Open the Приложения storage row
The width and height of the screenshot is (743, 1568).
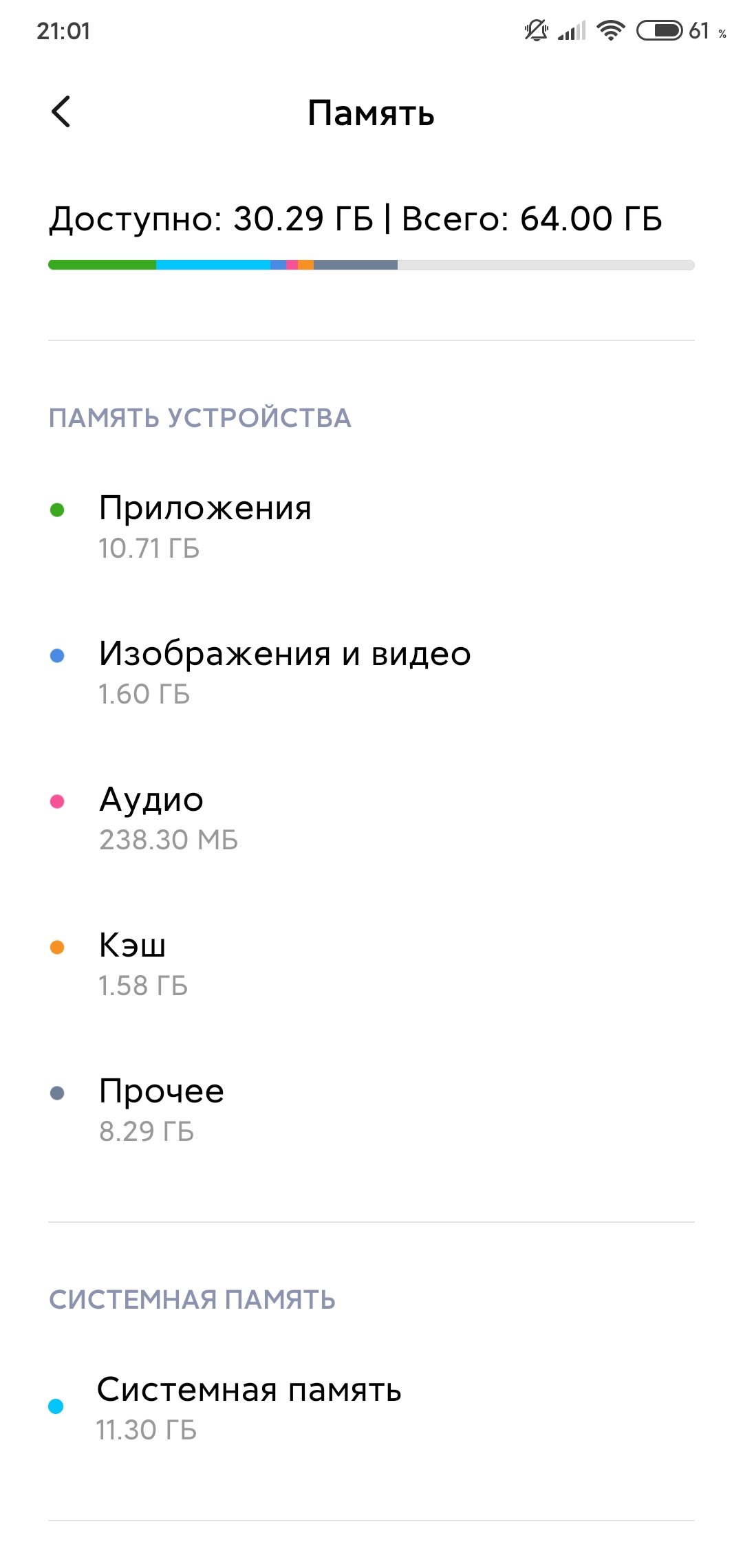(371, 527)
